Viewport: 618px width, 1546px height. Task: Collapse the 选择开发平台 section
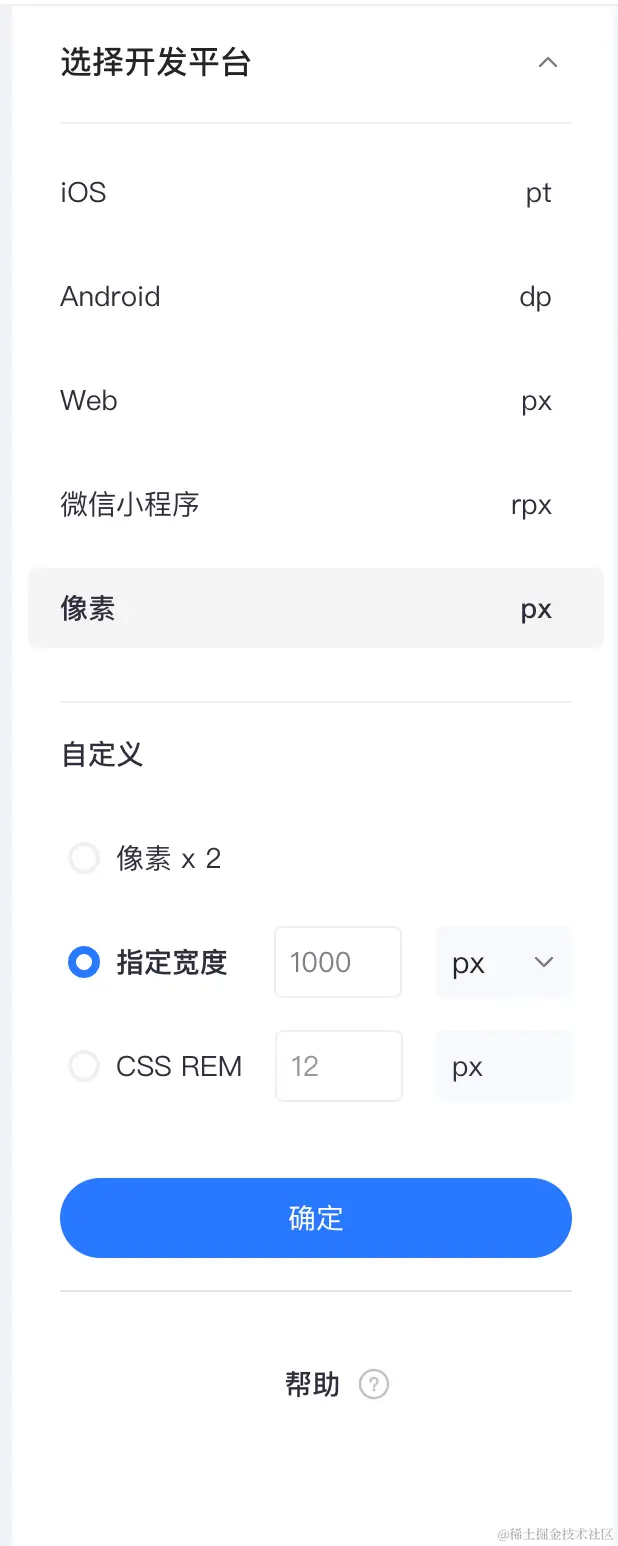tap(547, 63)
